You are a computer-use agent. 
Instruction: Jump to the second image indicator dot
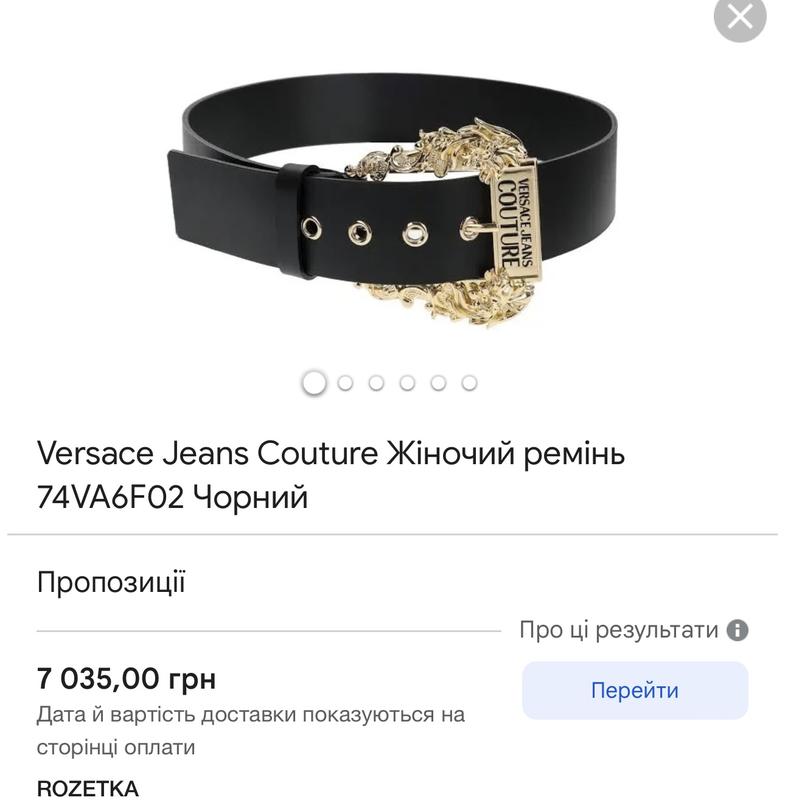point(345,383)
